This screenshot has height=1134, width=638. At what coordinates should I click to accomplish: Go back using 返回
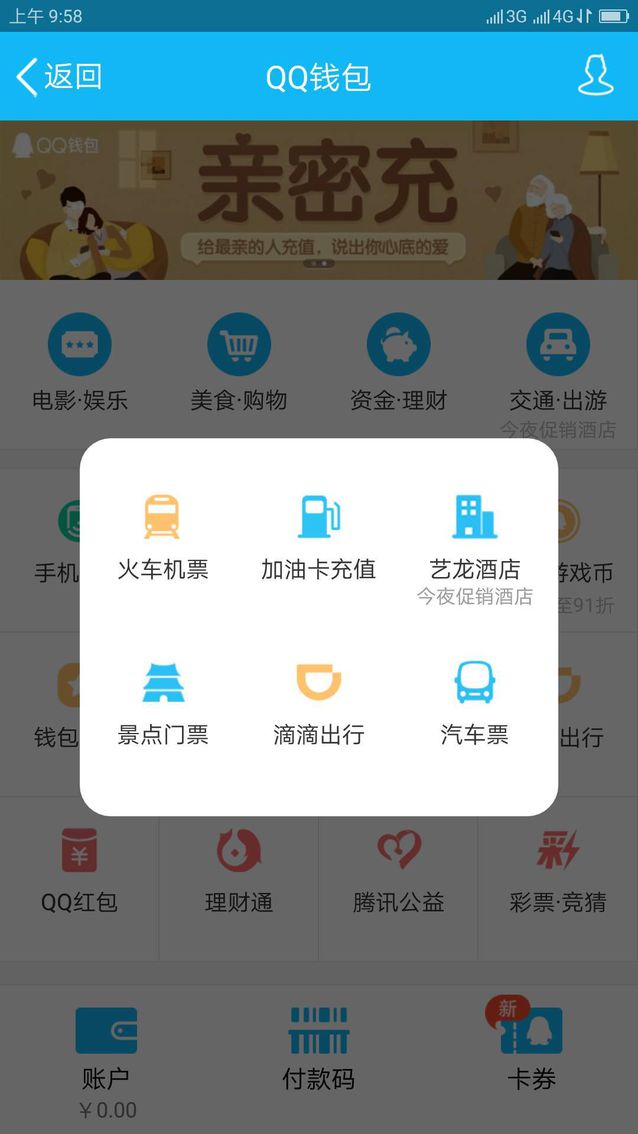click(59, 77)
